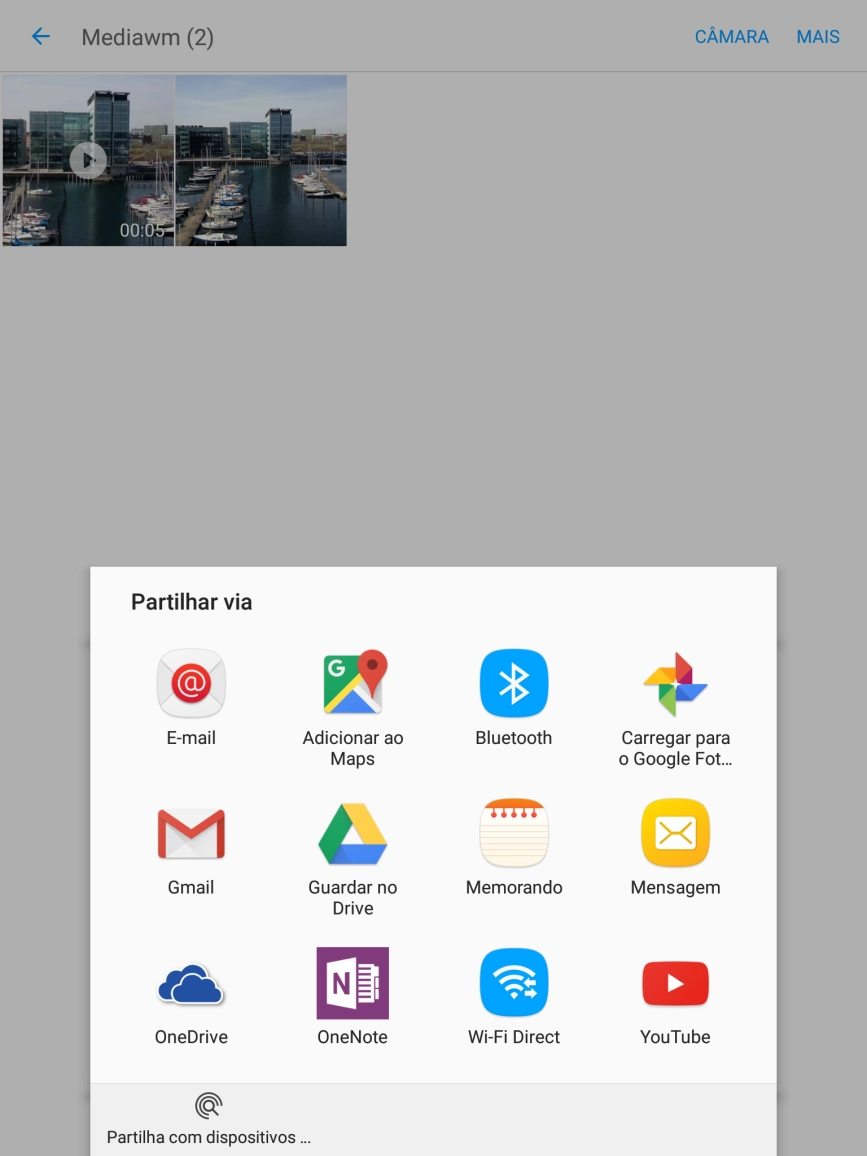Share to Memorando

(514, 846)
